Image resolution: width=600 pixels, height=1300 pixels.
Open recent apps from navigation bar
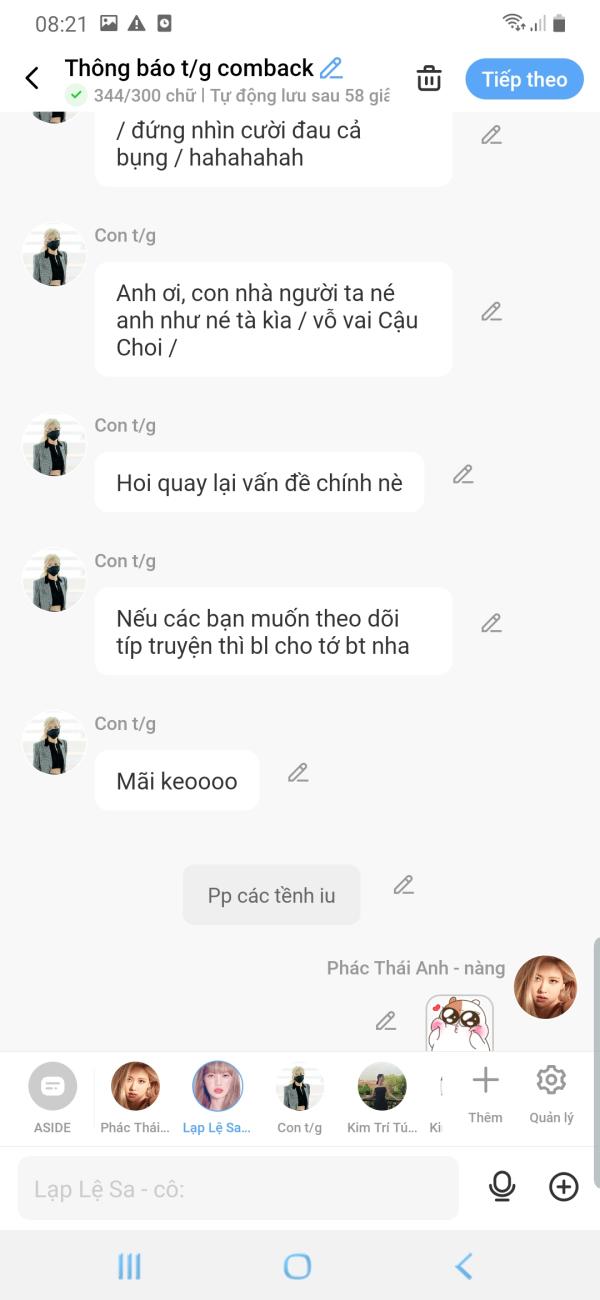(x=130, y=1266)
